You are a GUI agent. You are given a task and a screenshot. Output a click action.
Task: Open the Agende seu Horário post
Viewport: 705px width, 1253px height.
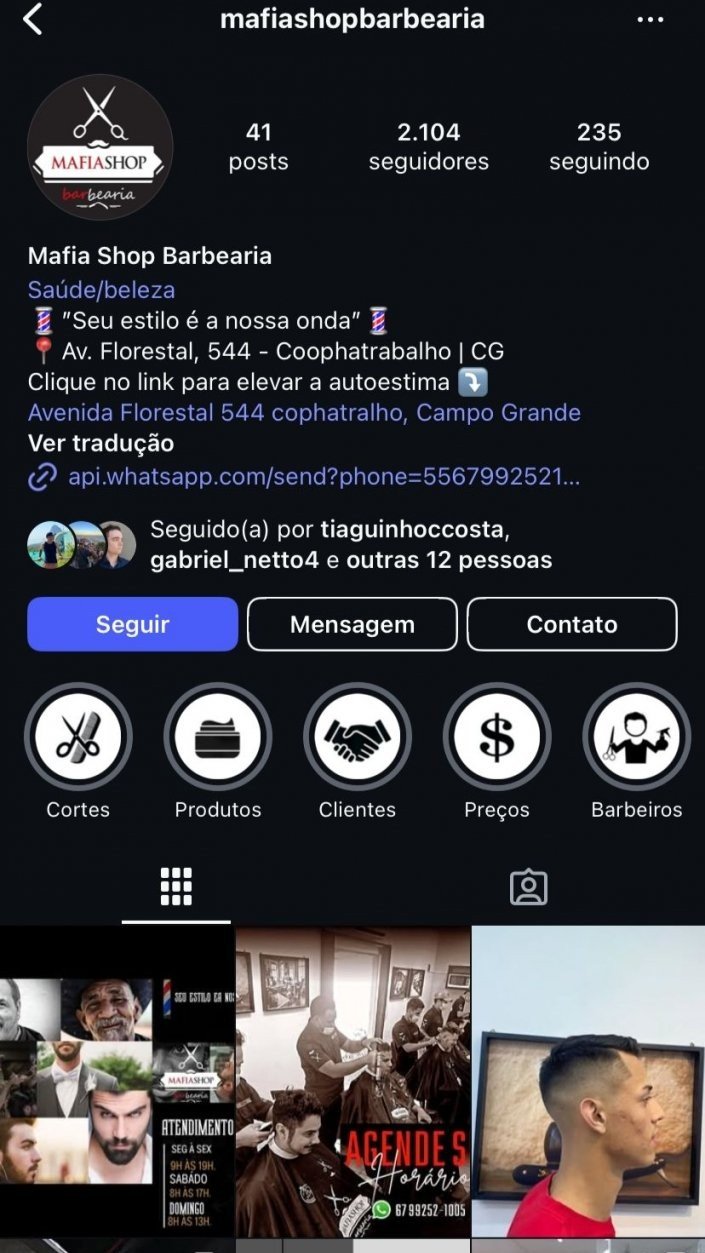[353, 1080]
